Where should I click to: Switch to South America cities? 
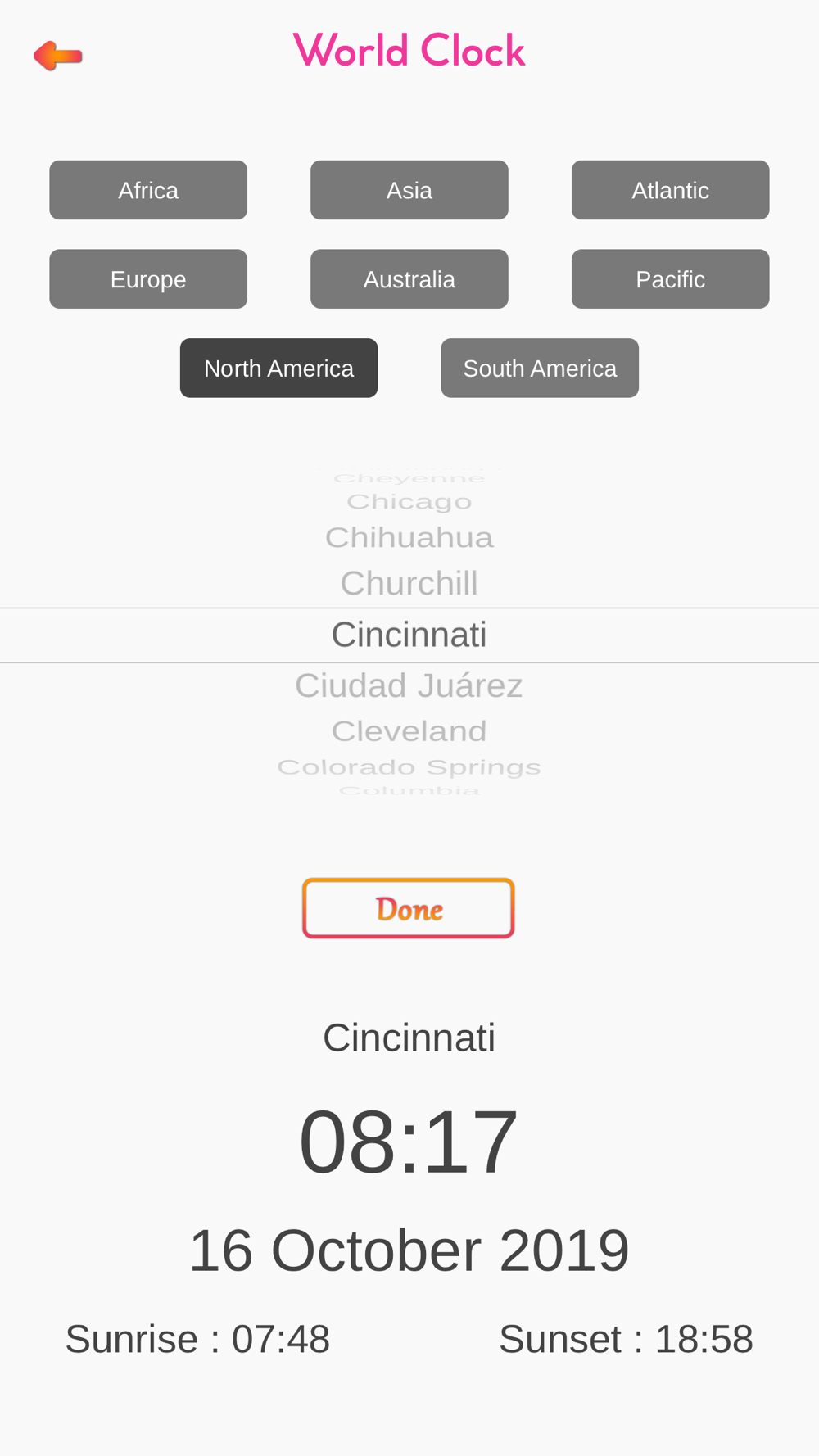[x=540, y=369]
